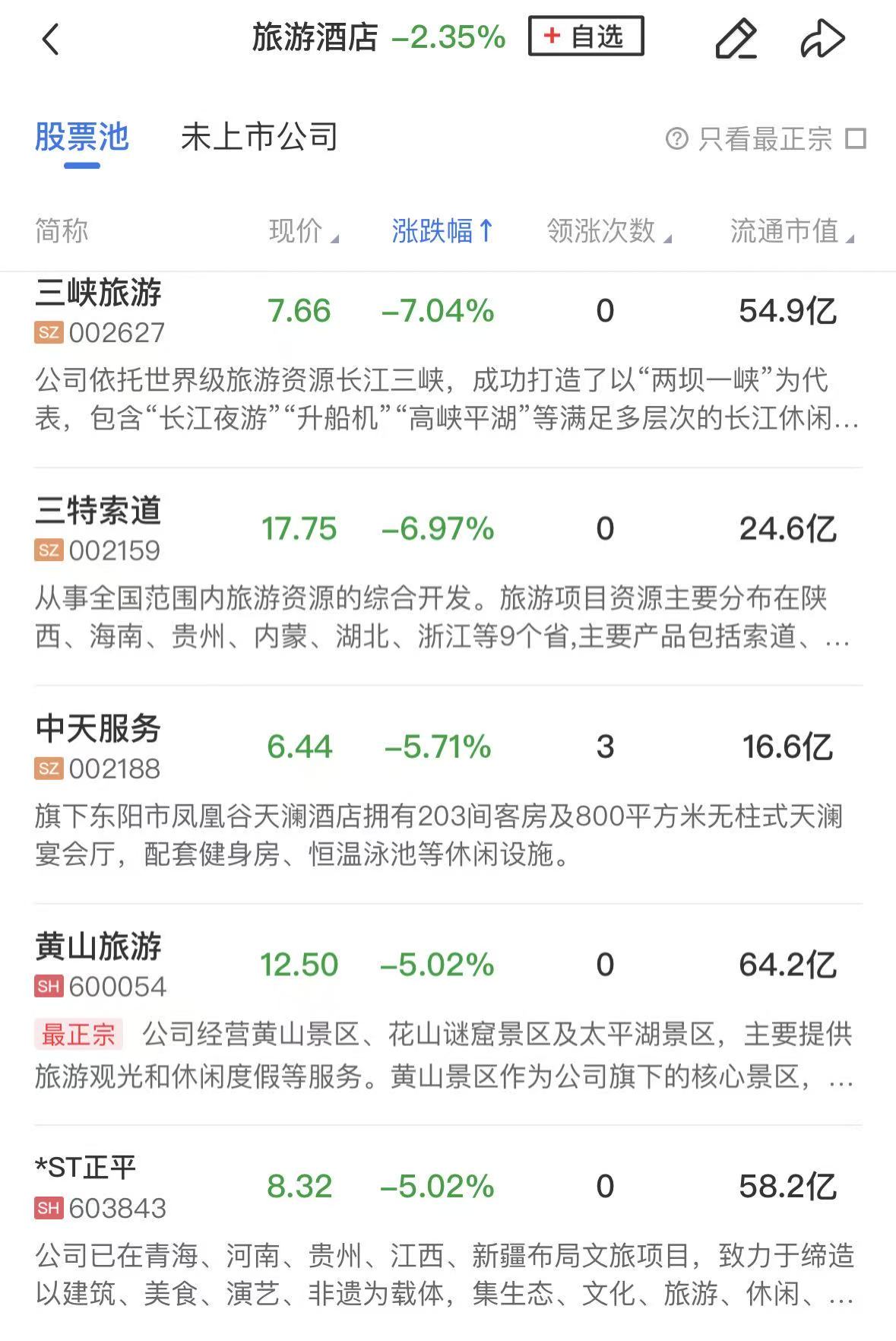Image resolution: width=896 pixels, height=1341 pixels.
Task: Add 旅游酒店 to 自选 watchlist
Action: tap(586, 36)
